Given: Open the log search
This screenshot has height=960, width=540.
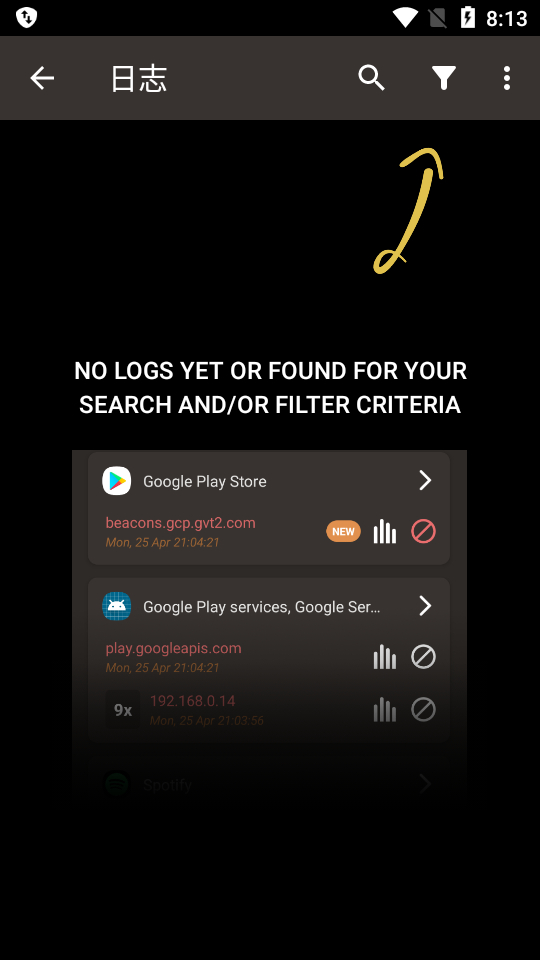Looking at the screenshot, I should pyautogui.click(x=372, y=78).
